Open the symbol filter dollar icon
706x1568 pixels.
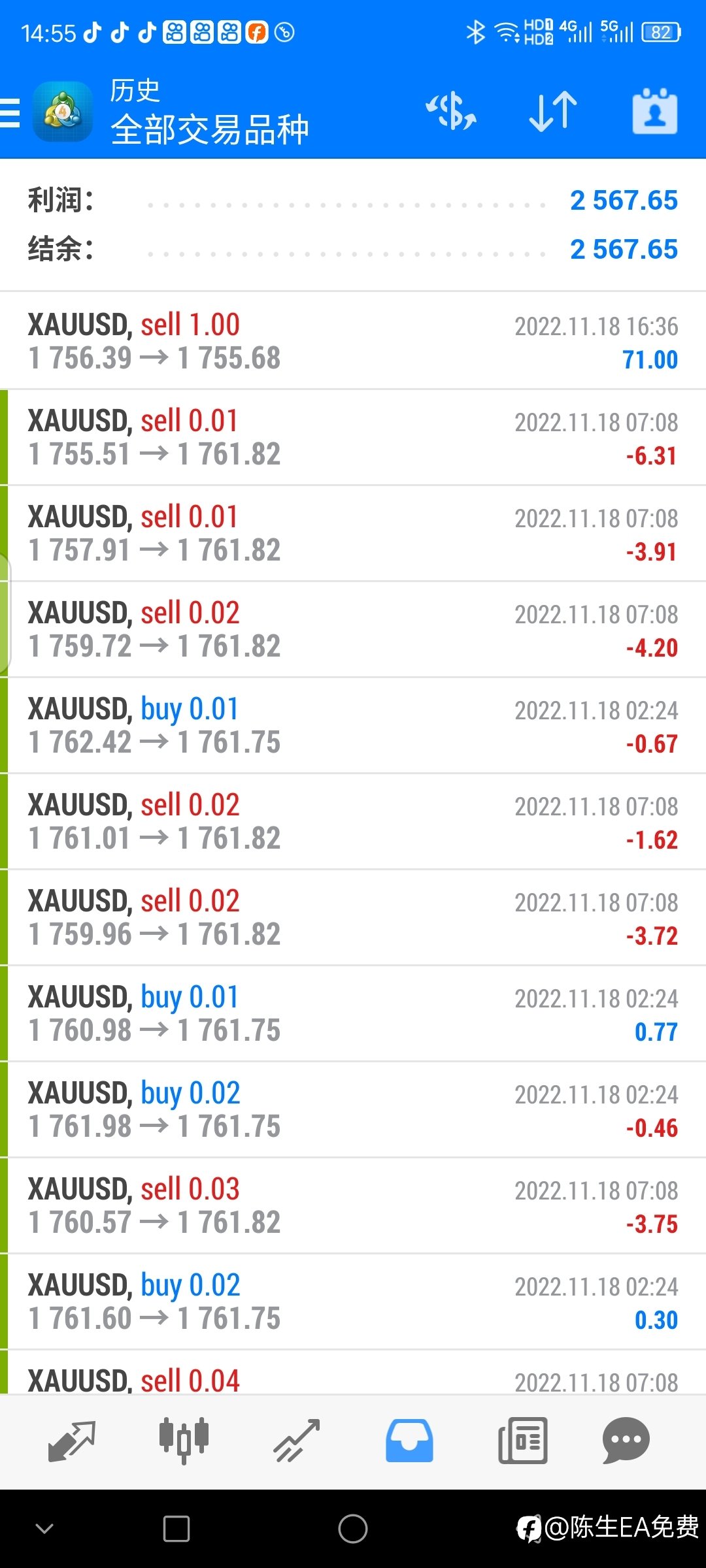(451, 111)
